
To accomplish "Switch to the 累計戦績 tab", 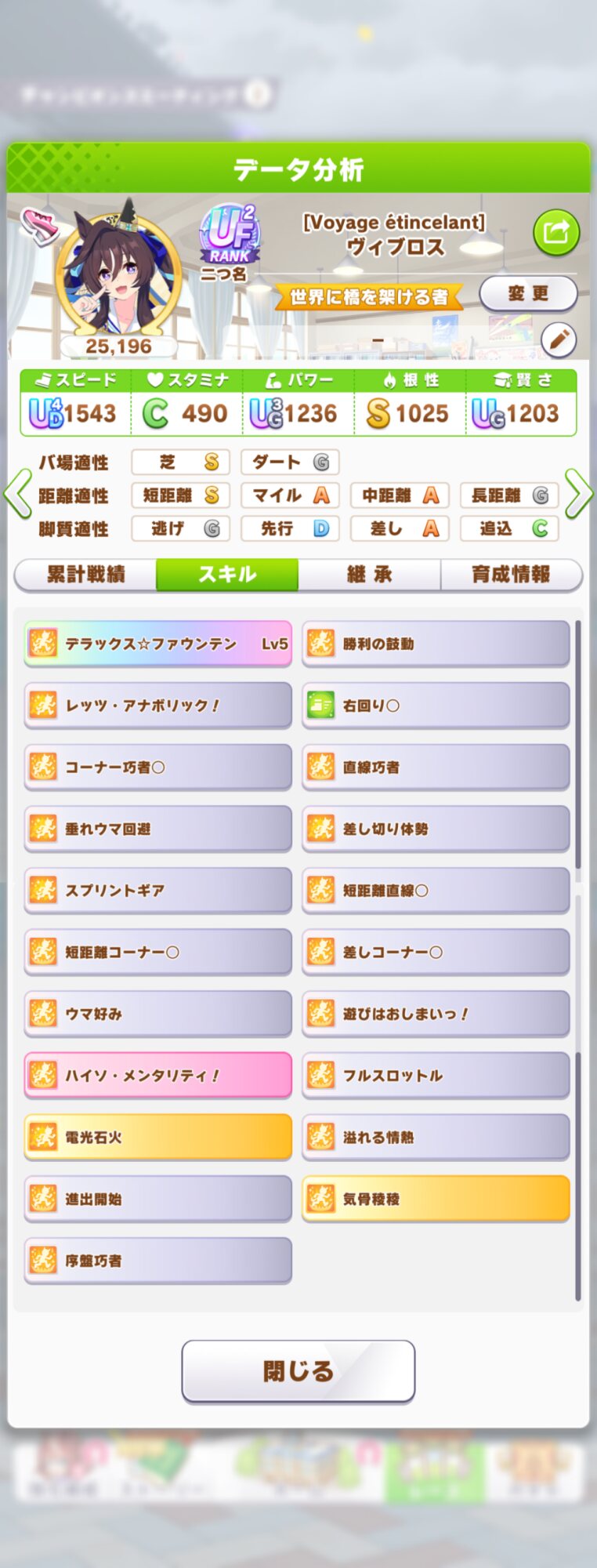I will point(85,575).
